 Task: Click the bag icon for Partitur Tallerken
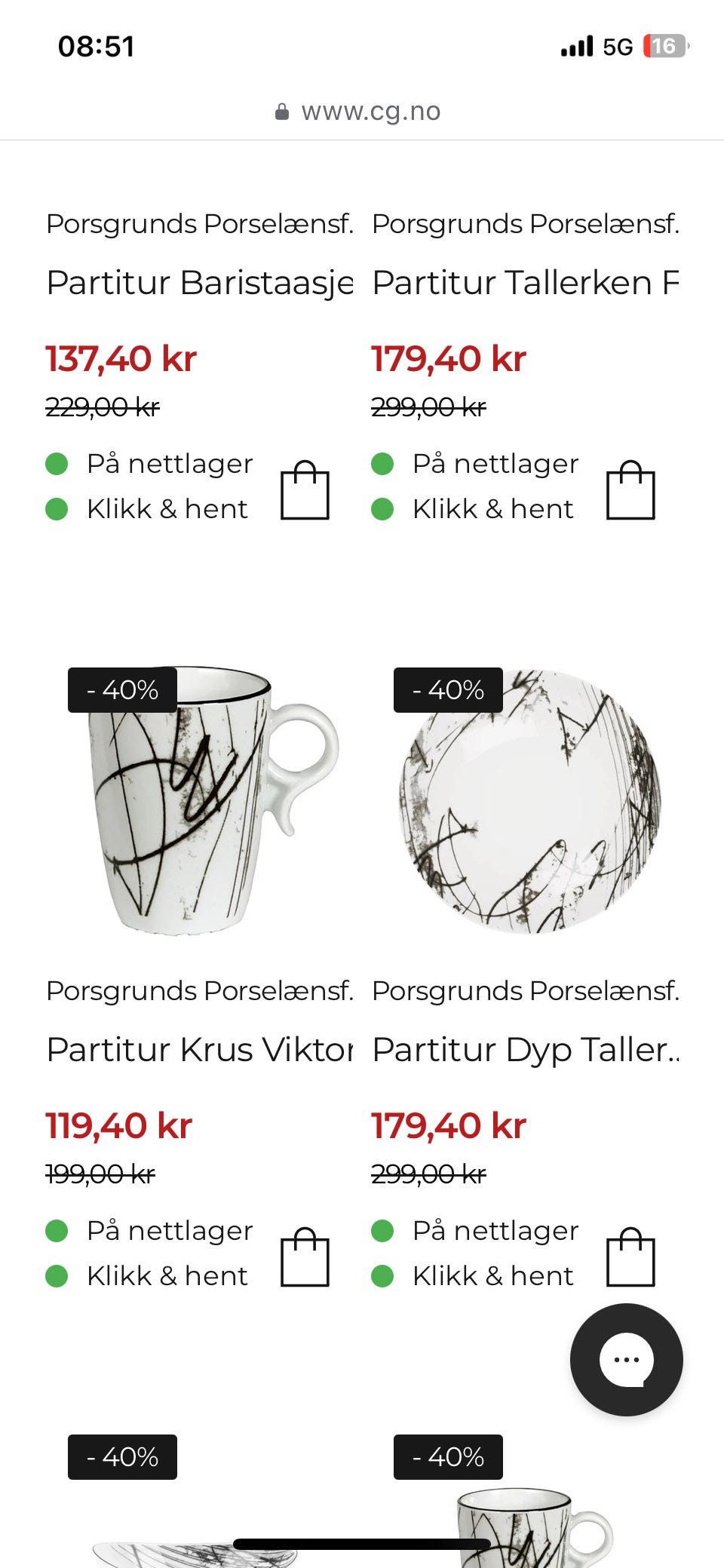click(630, 488)
